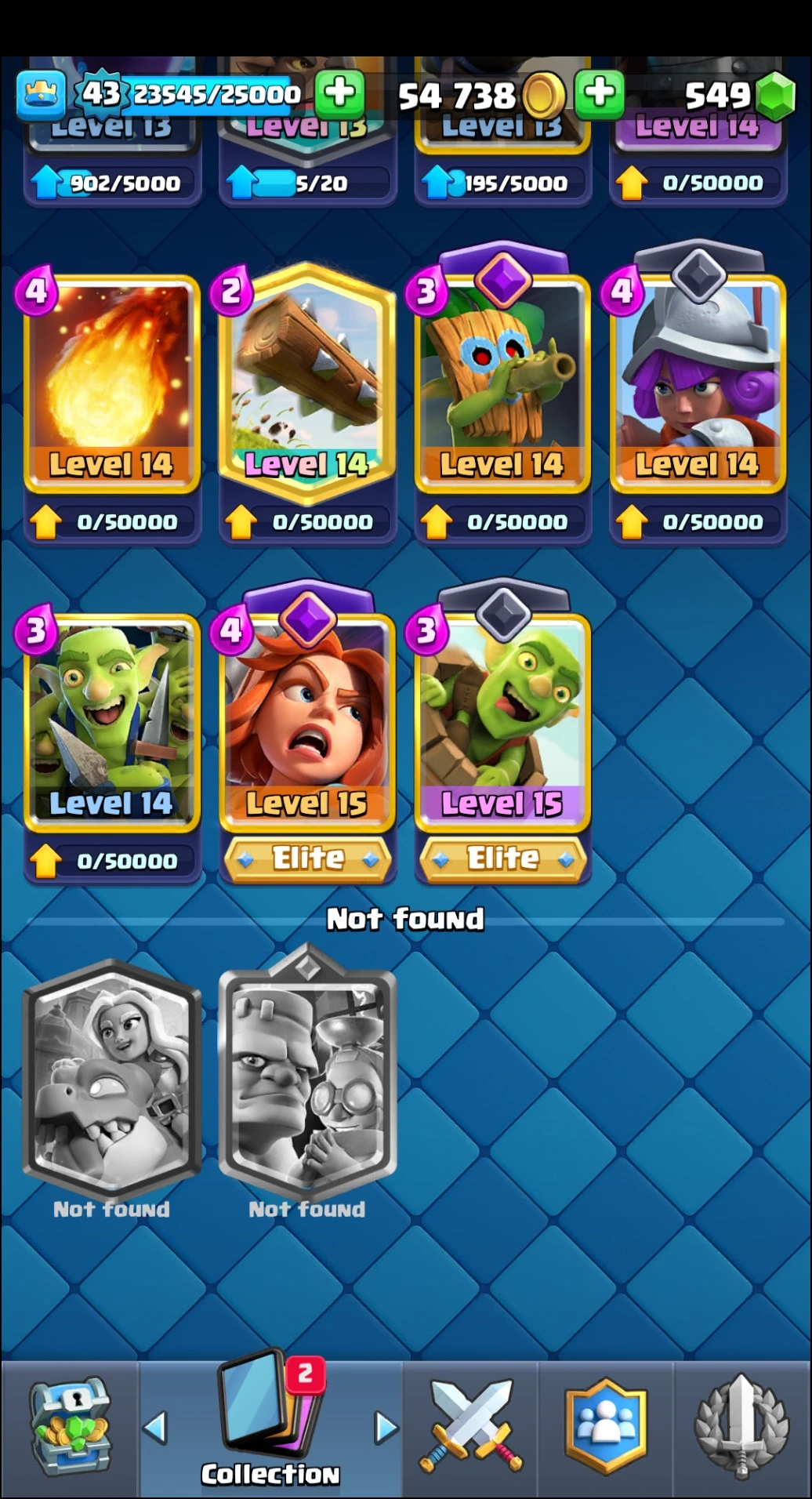812x1499 pixels.
Task: Tap the plus button beside experience bar
Action: point(339,93)
